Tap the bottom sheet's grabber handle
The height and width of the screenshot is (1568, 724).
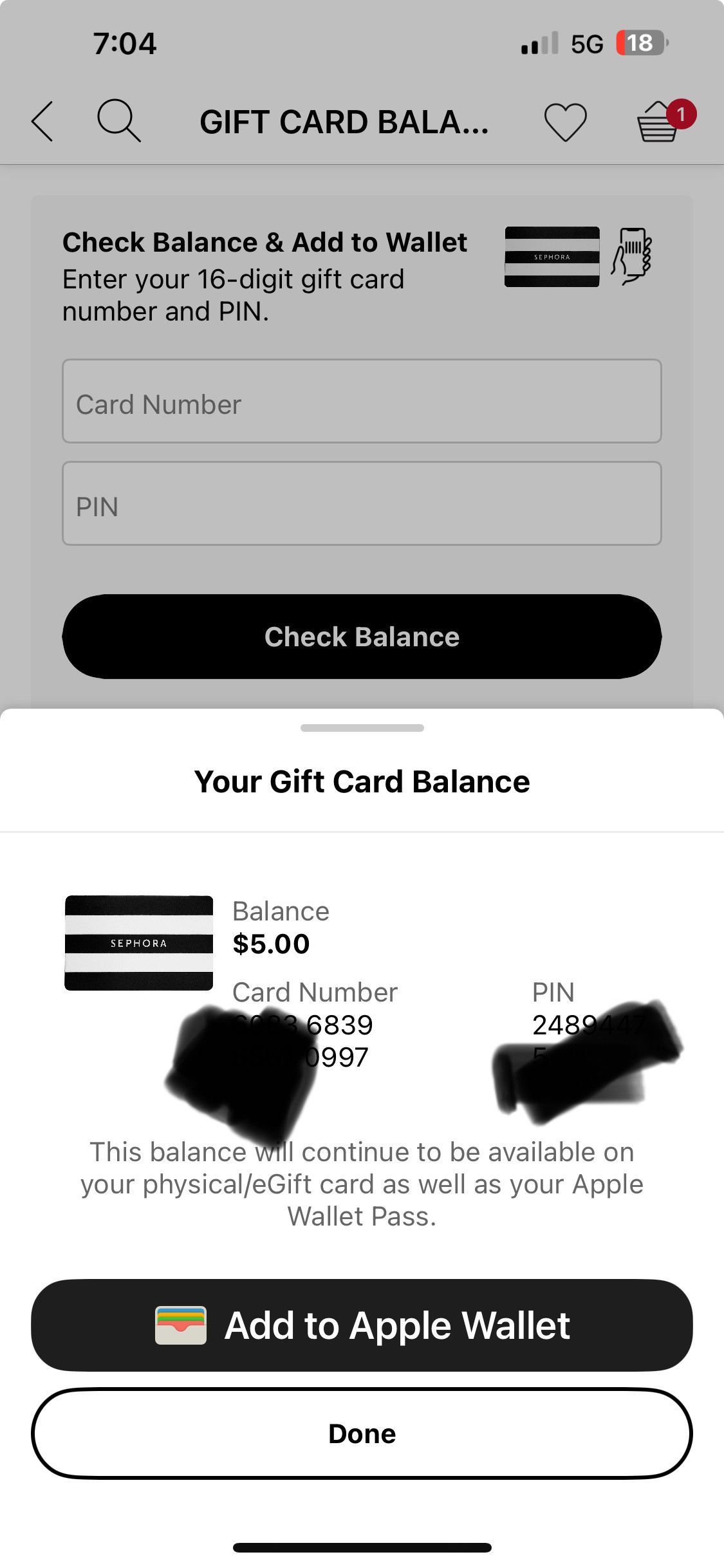point(362,728)
